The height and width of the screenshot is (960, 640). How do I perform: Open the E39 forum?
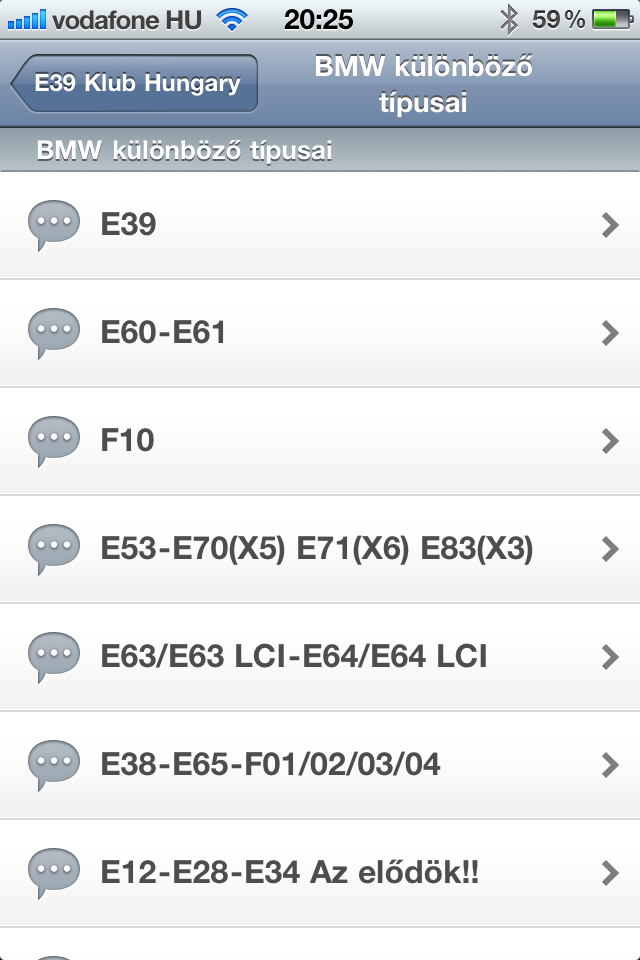[x=320, y=226]
